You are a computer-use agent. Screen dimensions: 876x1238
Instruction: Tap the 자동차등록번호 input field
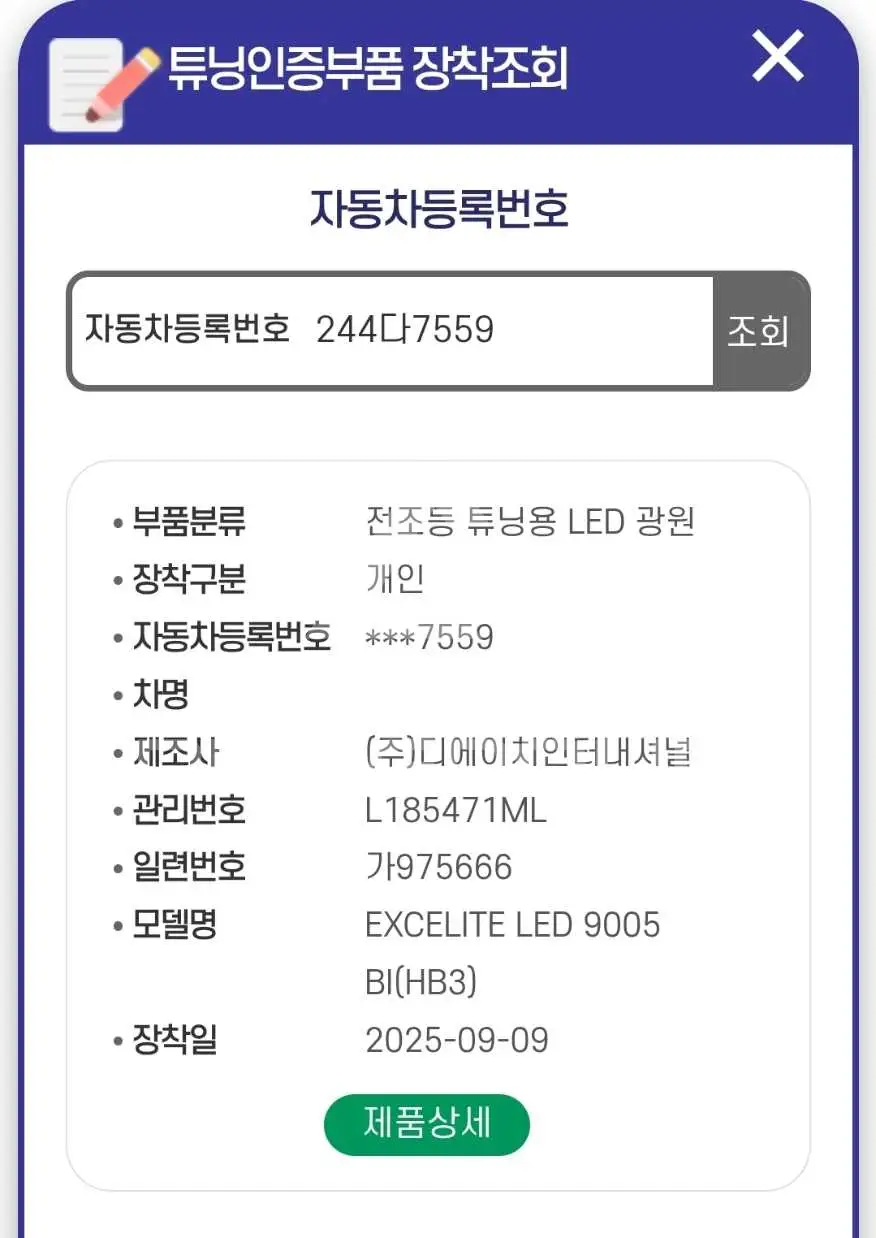tap(393, 331)
